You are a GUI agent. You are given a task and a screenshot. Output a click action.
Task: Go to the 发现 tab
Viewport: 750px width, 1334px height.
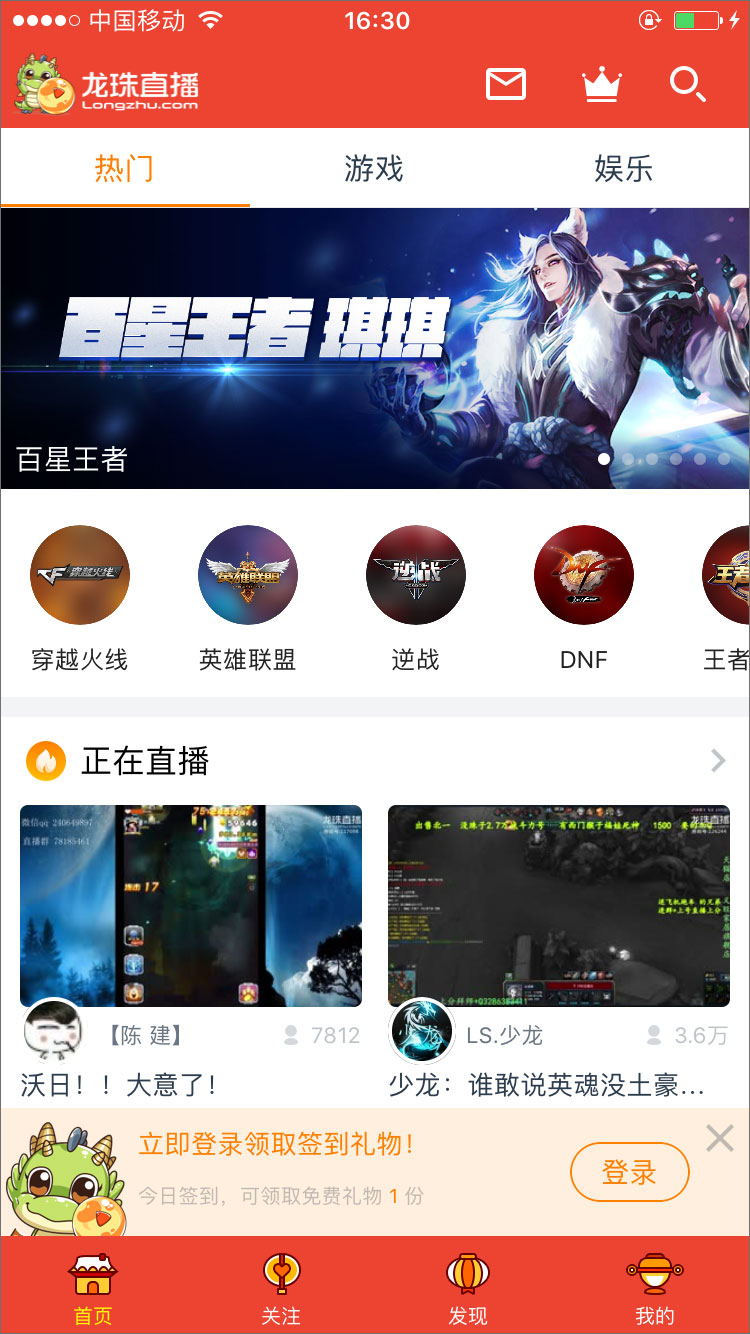(x=468, y=1290)
